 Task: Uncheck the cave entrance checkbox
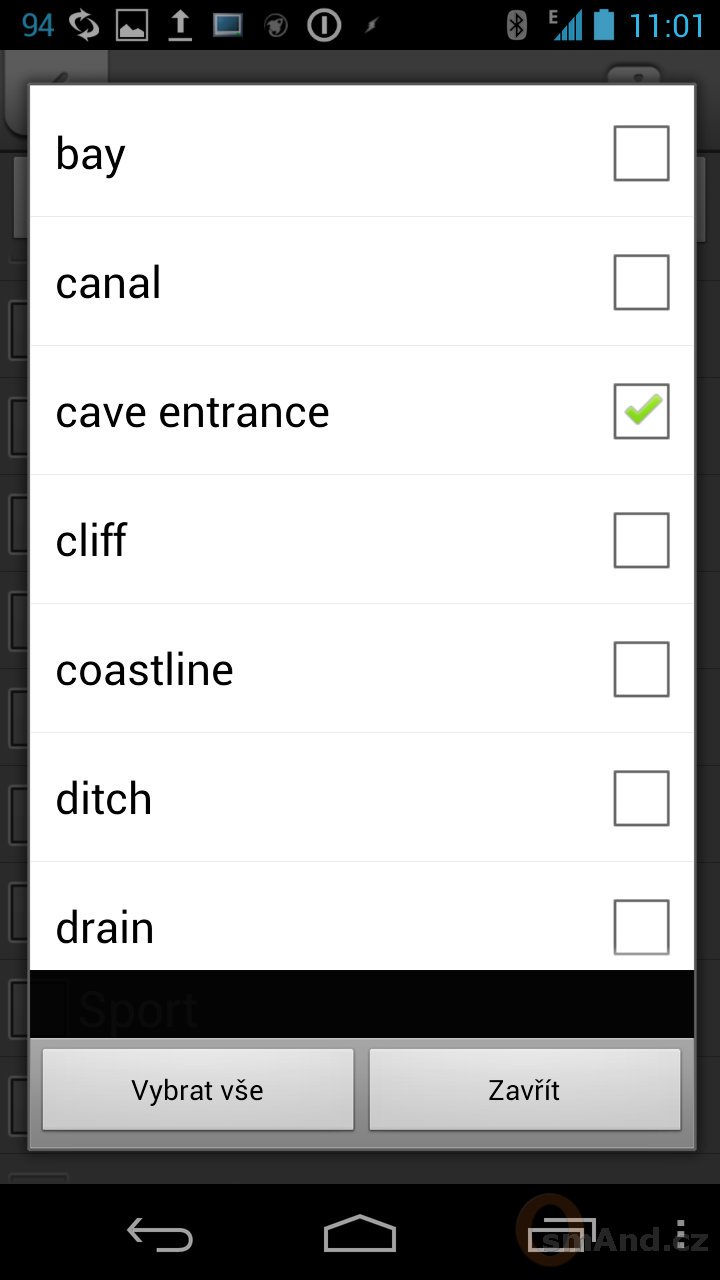tap(641, 411)
